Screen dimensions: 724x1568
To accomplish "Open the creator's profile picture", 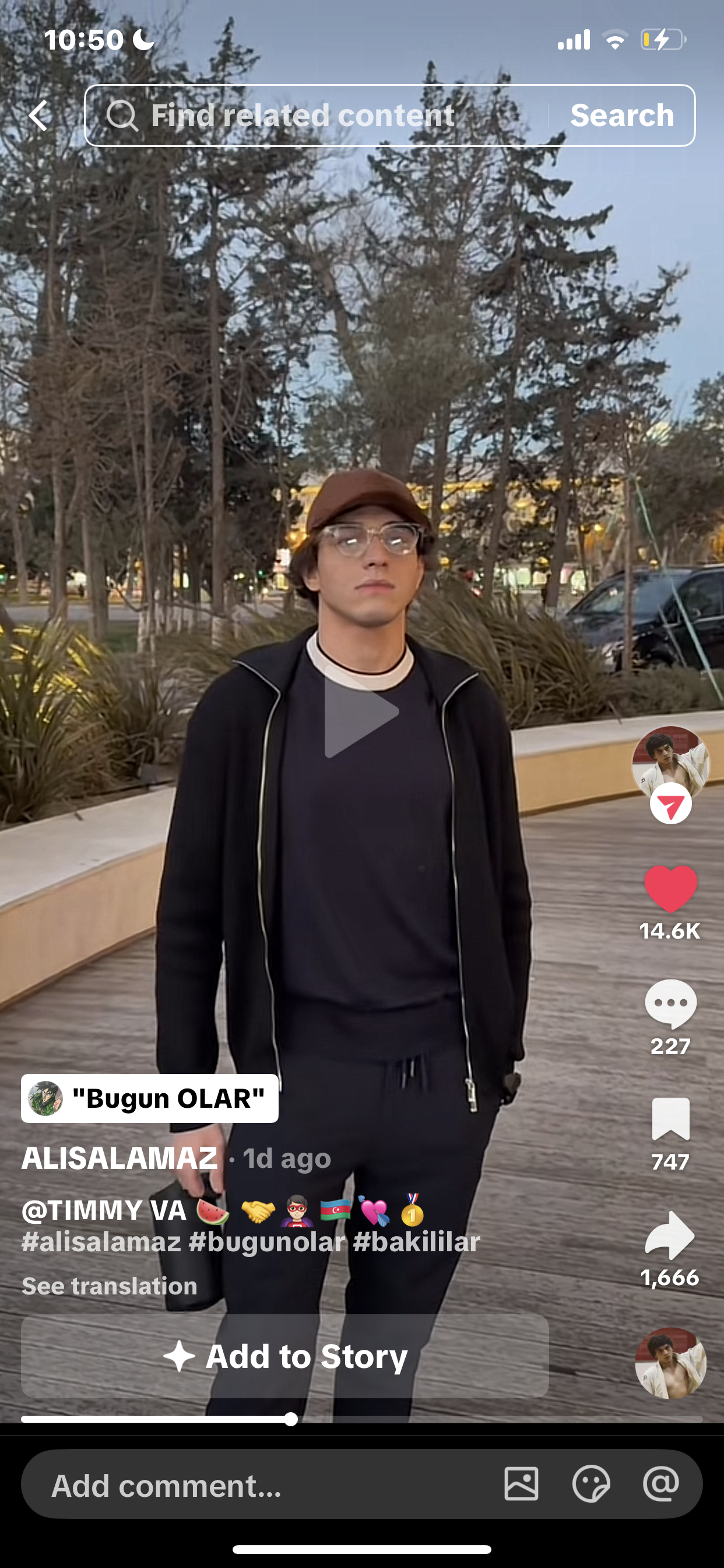I will coord(670,761).
